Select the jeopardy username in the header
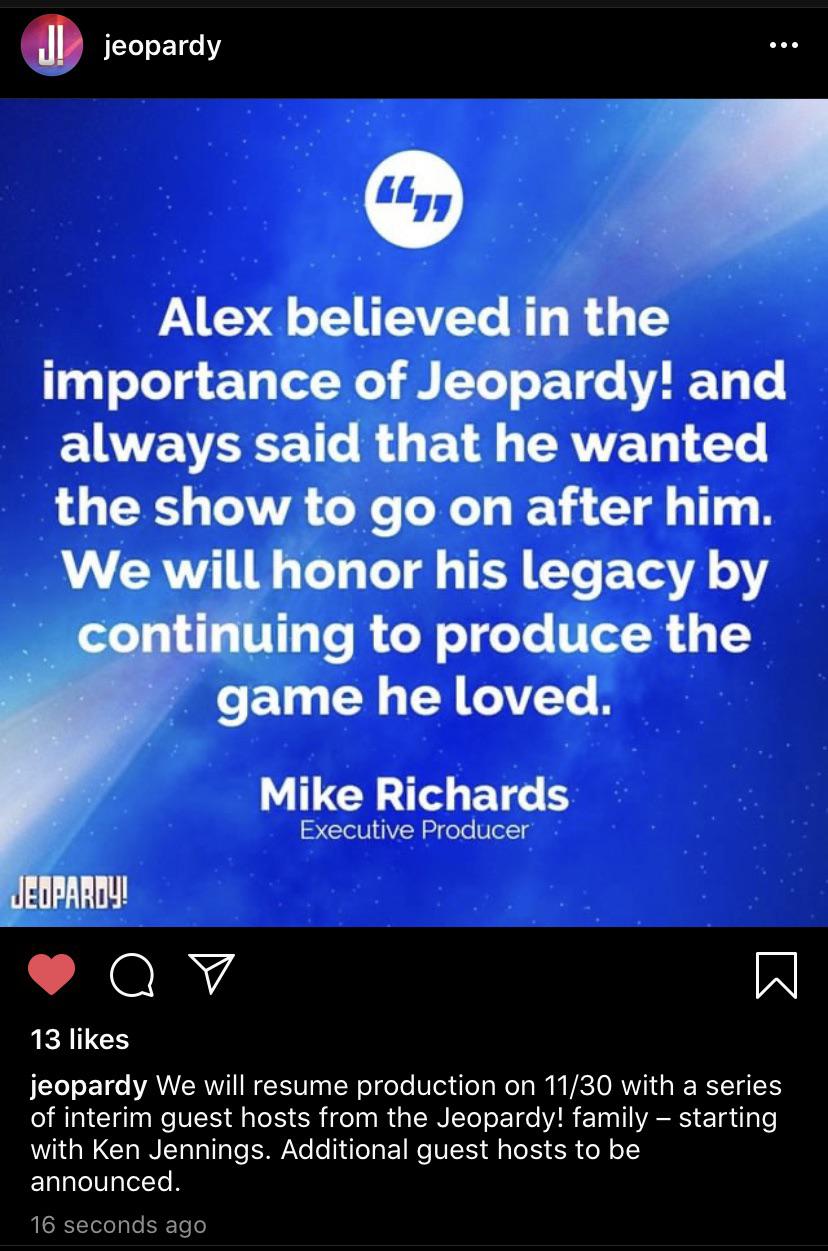Screen dimensions: 828x1251 coord(161,44)
